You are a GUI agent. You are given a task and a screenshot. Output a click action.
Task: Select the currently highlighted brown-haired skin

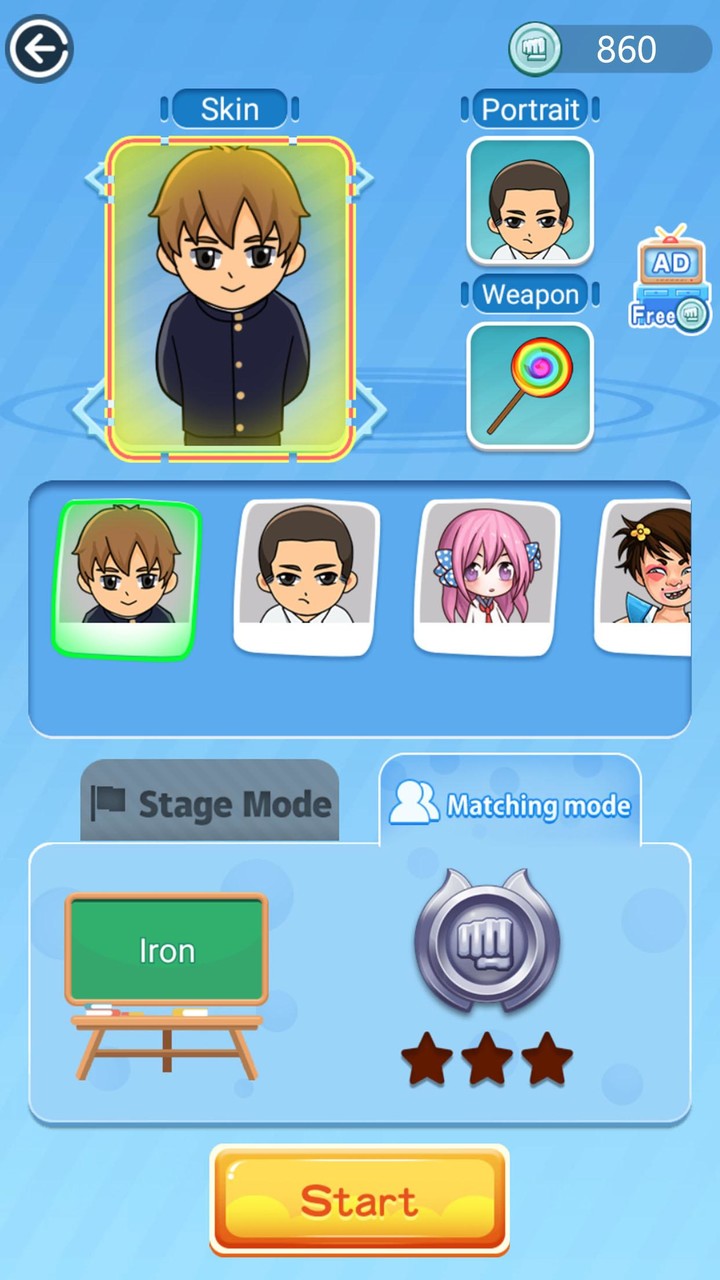click(x=123, y=580)
